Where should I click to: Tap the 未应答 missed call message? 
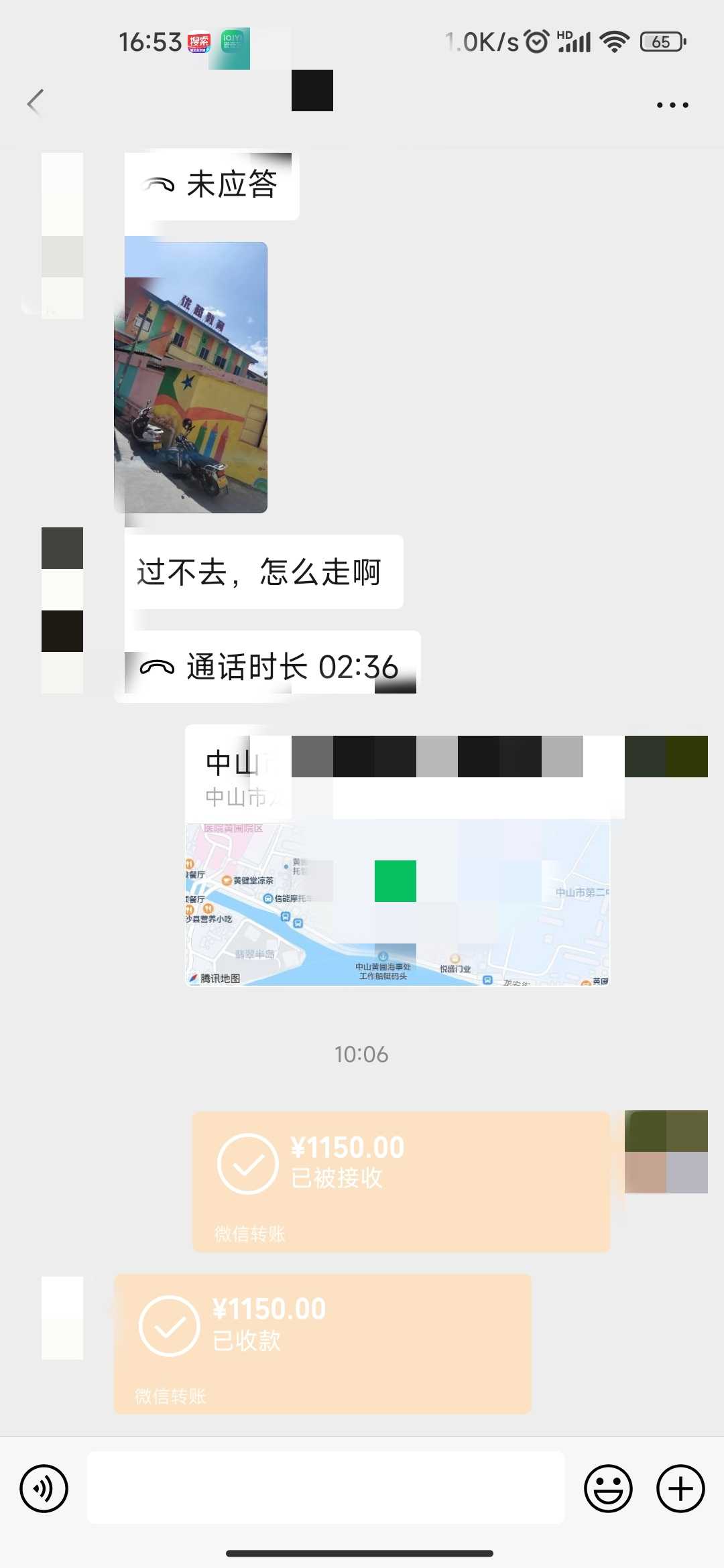coord(212,185)
